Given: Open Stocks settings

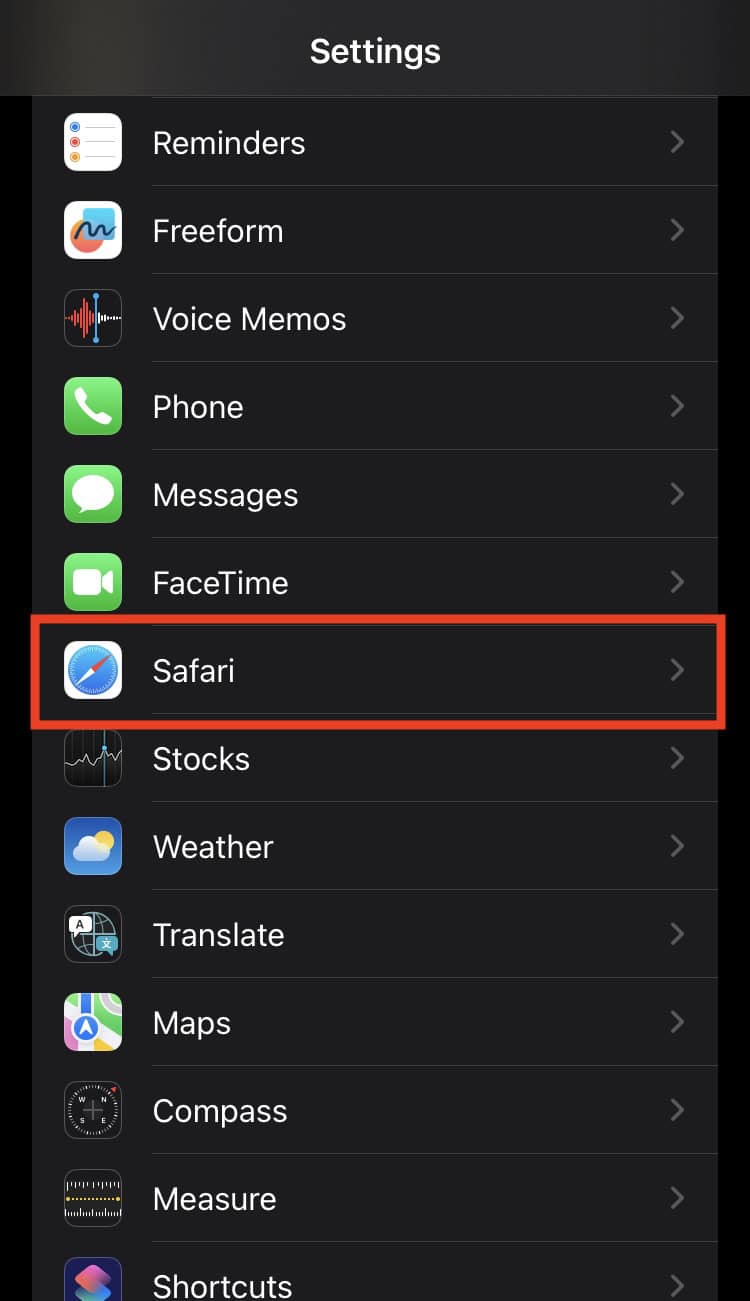Looking at the screenshot, I should (375, 758).
